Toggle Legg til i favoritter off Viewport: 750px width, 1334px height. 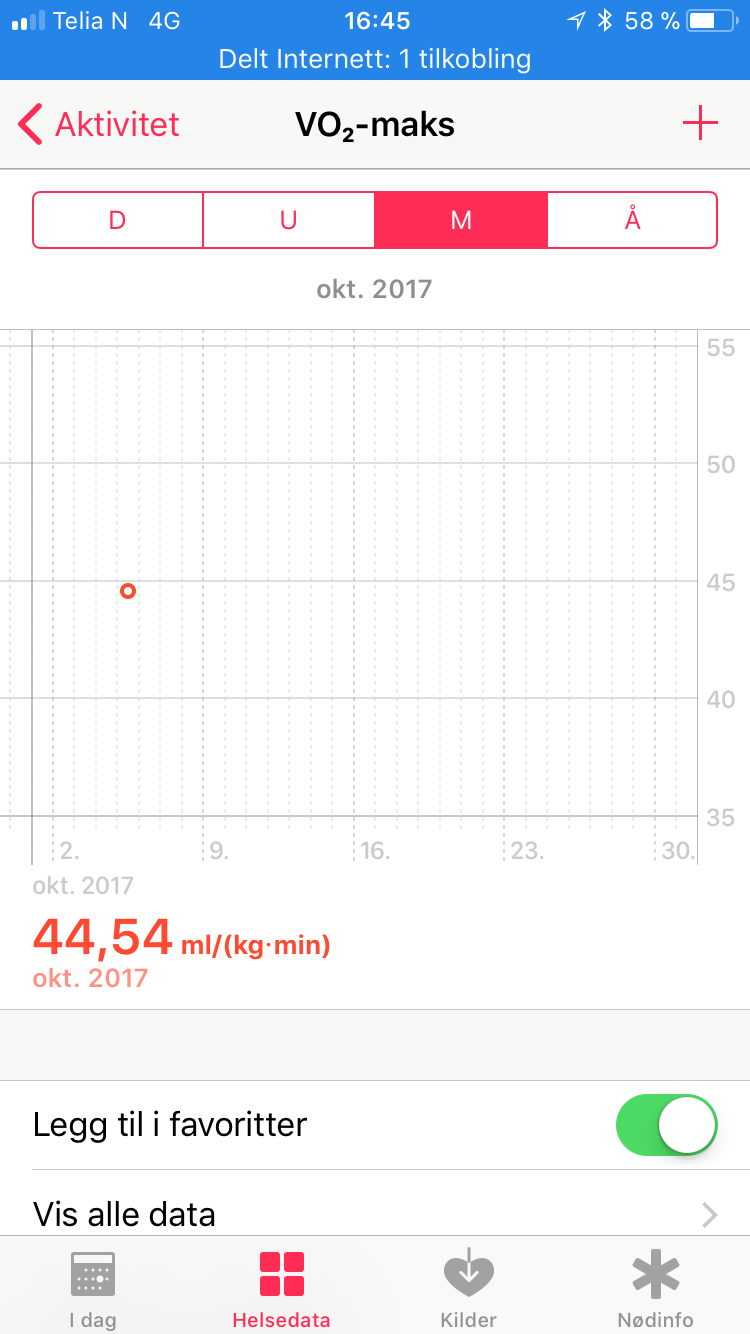(667, 1125)
